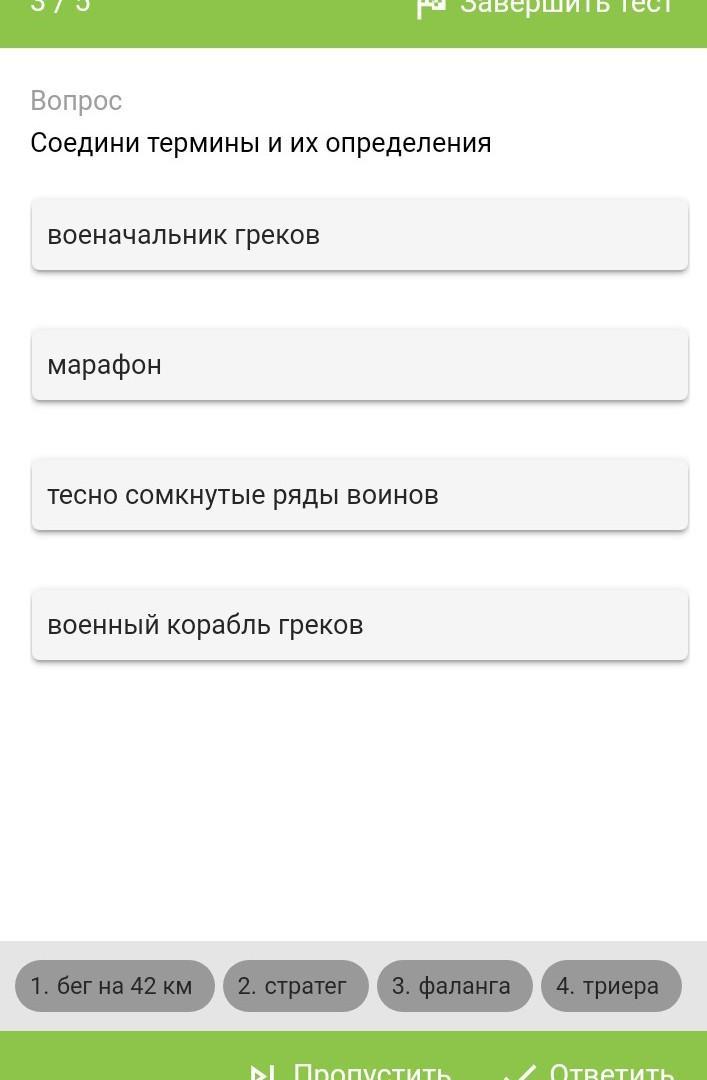The height and width of the screenshot is (1080, 707).
Task: Pick the chip 2. стратег
Action: [x=295, y=986]
